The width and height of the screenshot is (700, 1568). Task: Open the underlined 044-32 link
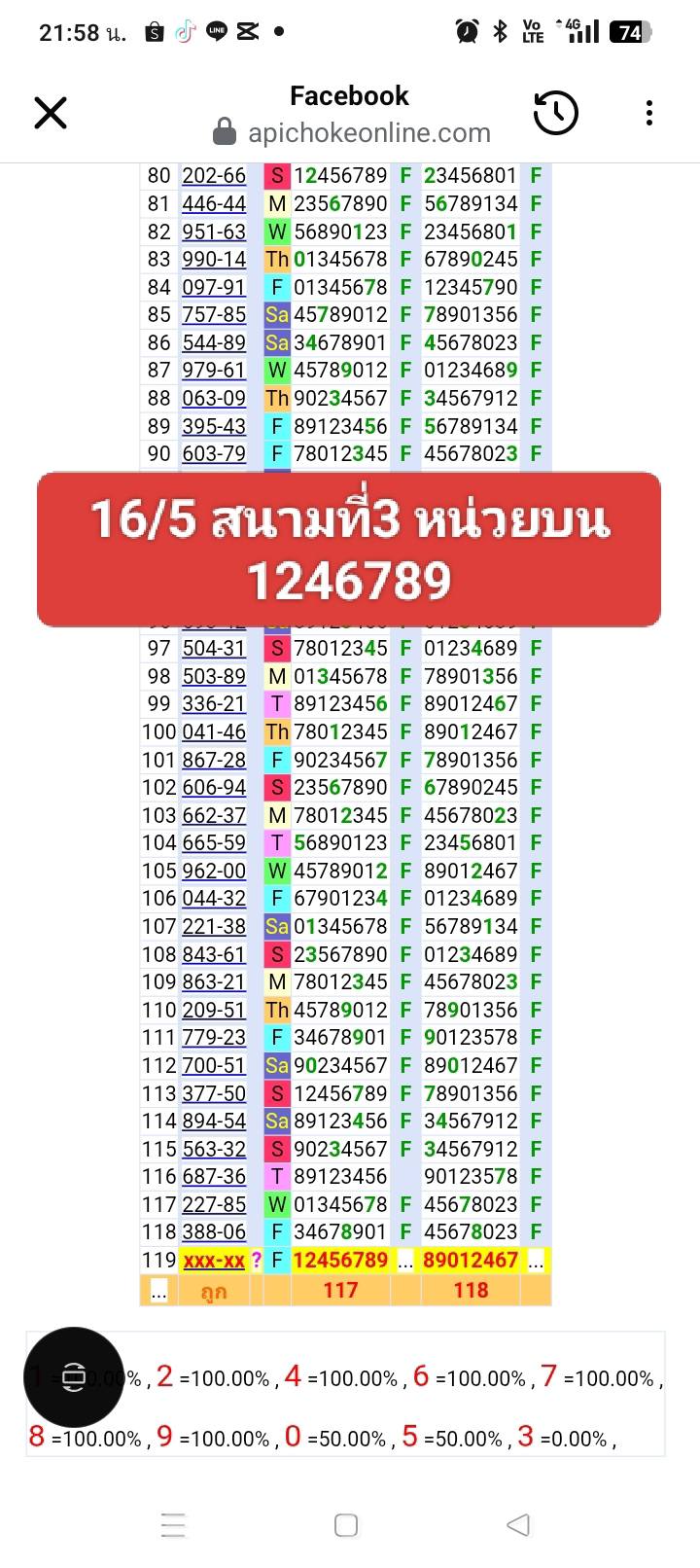tap(214, 899)
